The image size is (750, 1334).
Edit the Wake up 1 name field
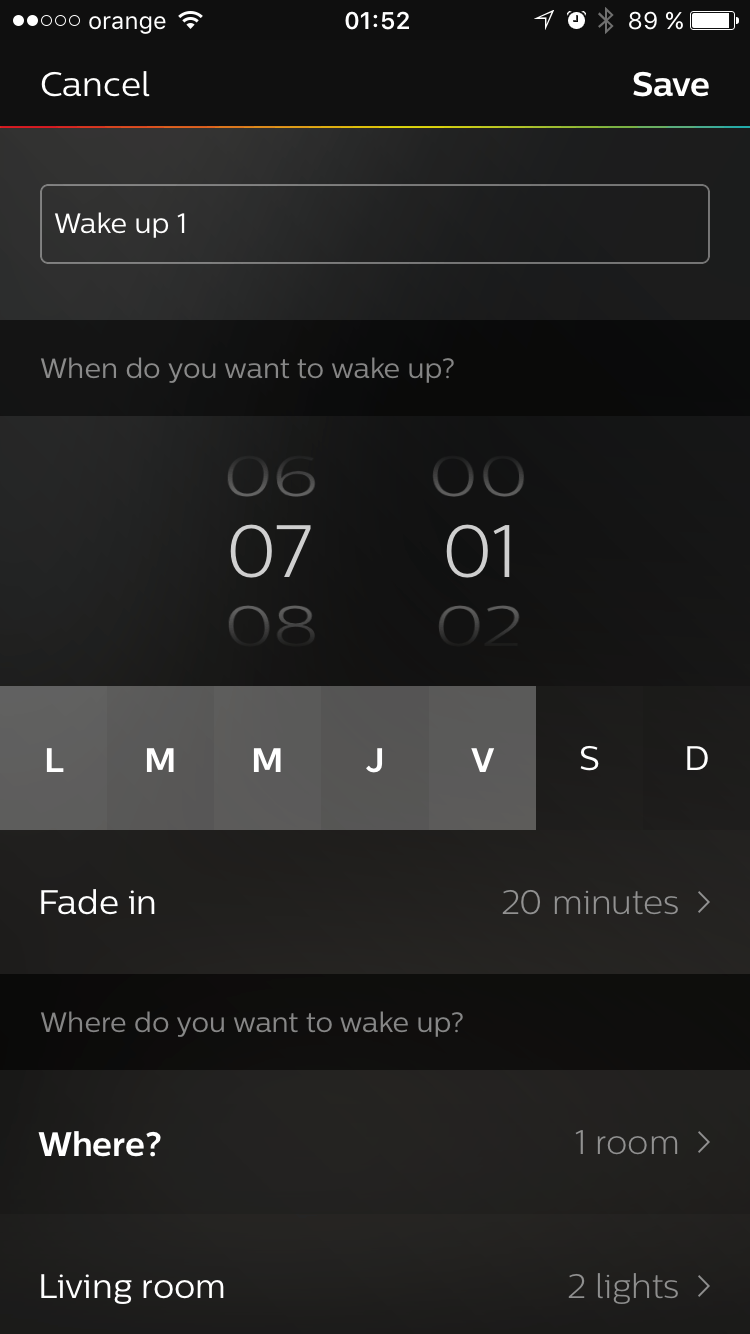374,224
